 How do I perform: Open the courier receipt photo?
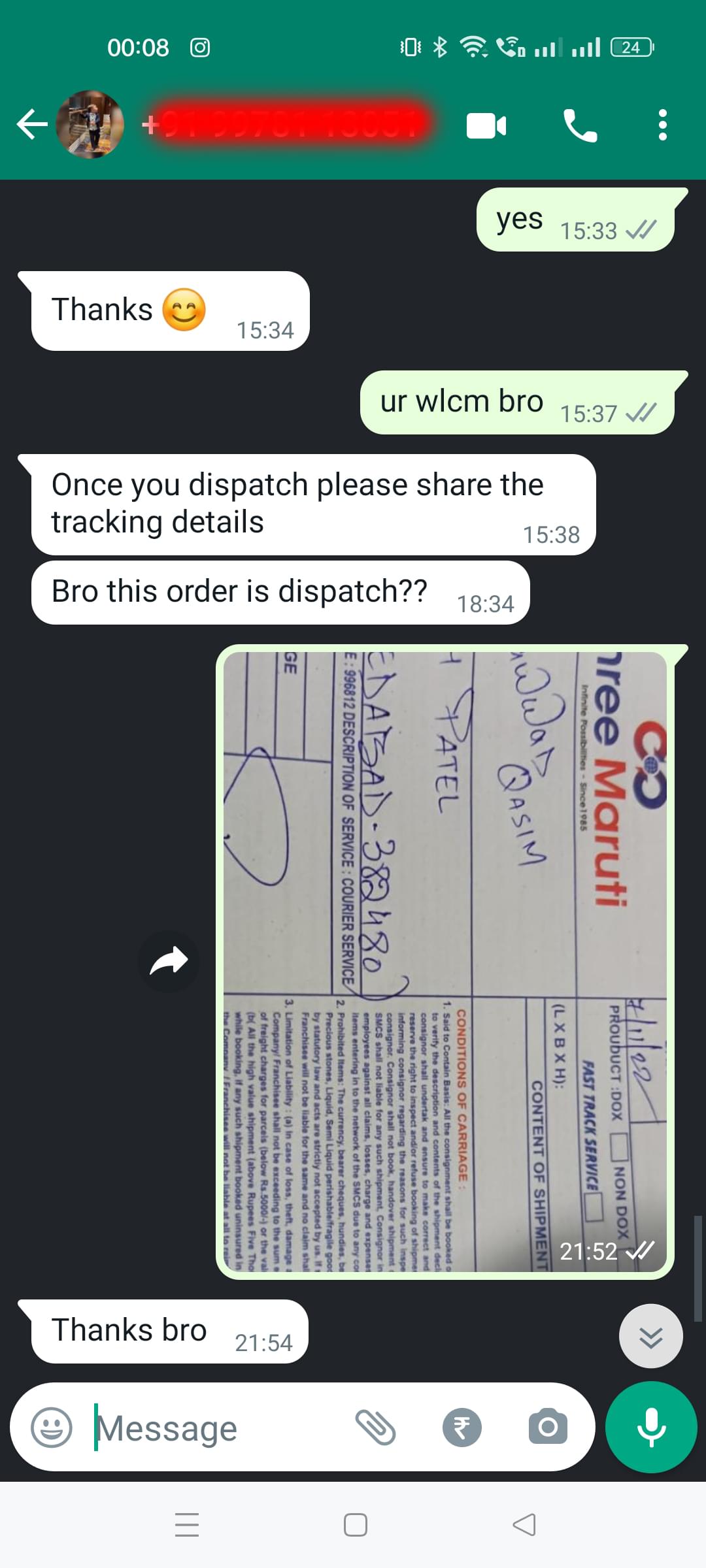tap(445, 960)
